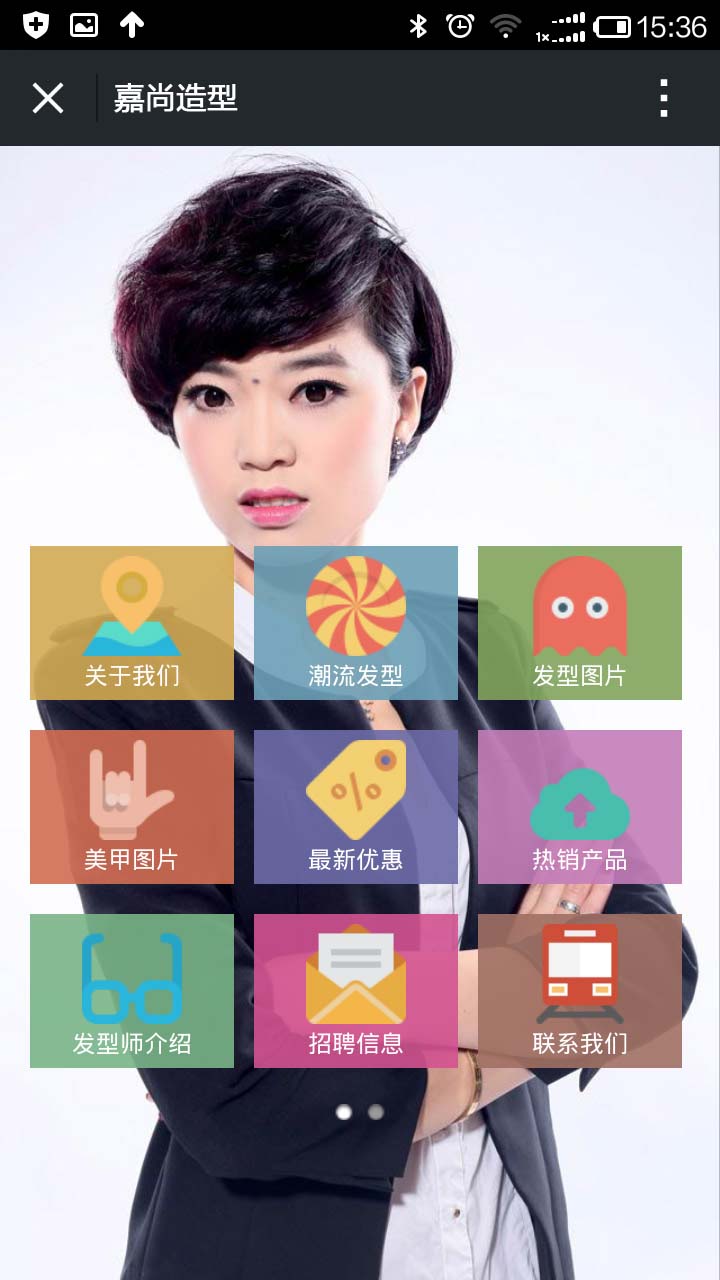View 招聘信息 tile

click(356, 991)
